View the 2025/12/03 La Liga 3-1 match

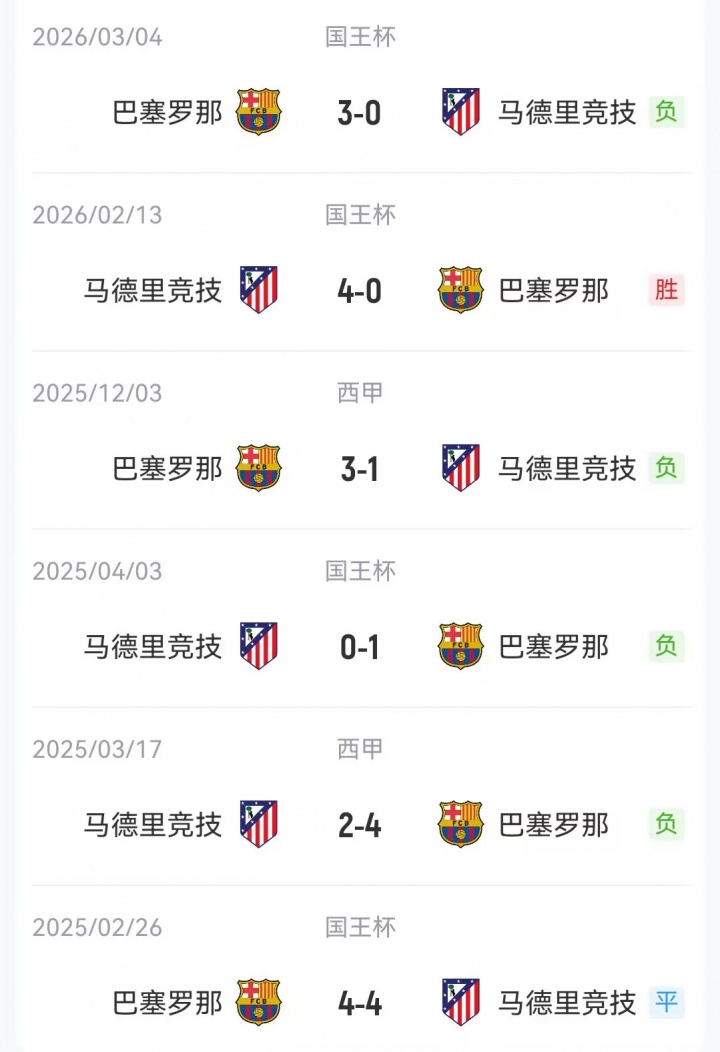coord(360,468)
